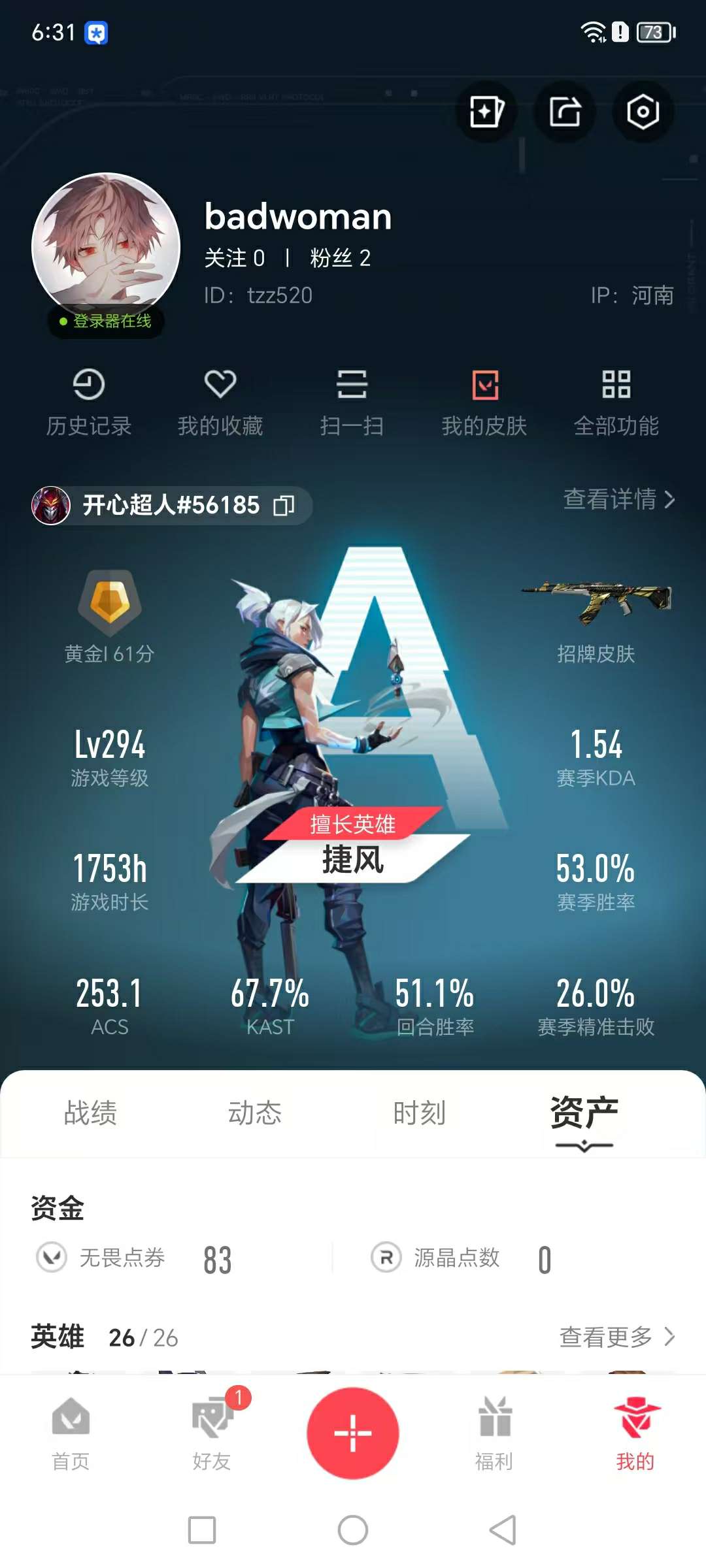Switch to the 时刻 tab

(x=420, y=1113)
